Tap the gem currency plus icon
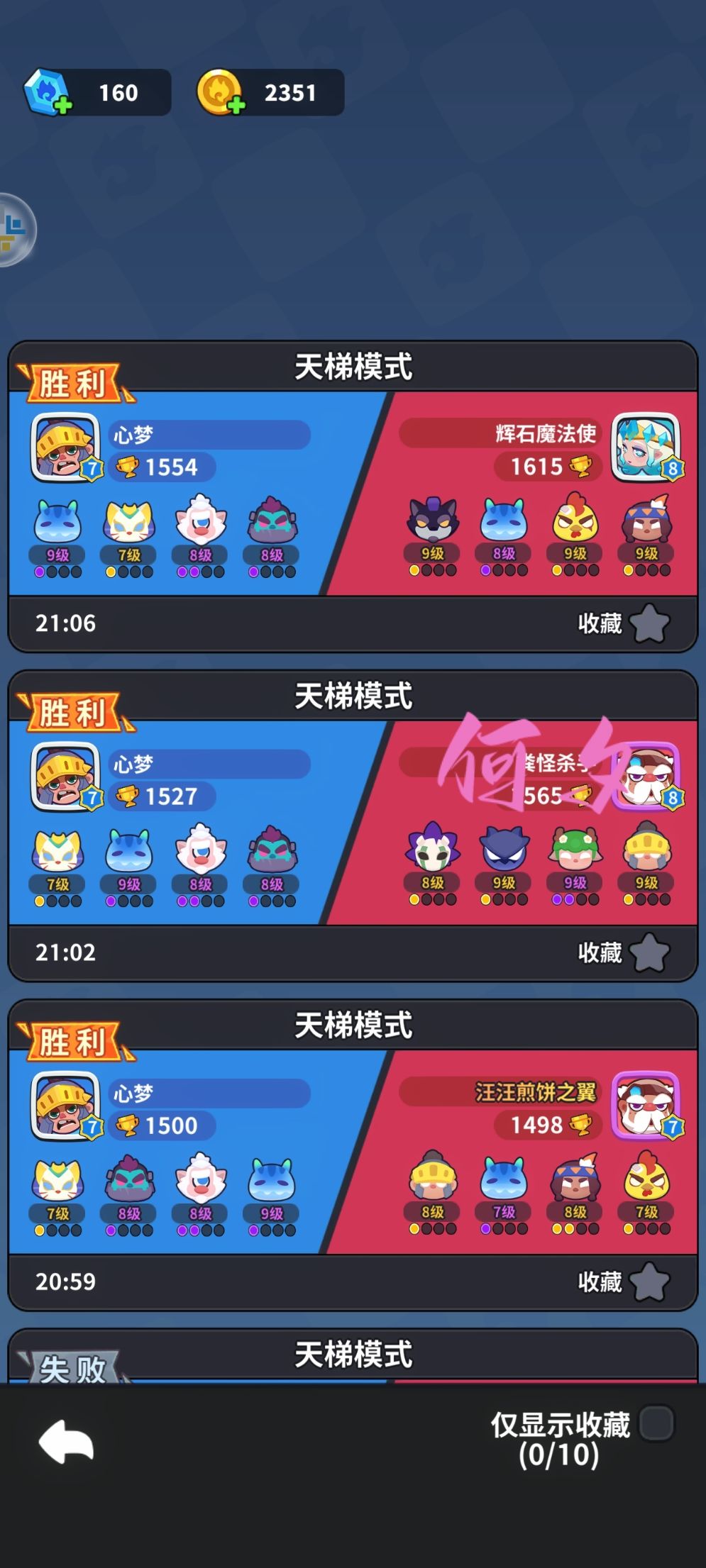This screenshot has width=706, height=1568. pyautogui.click(x=65, y=105)
